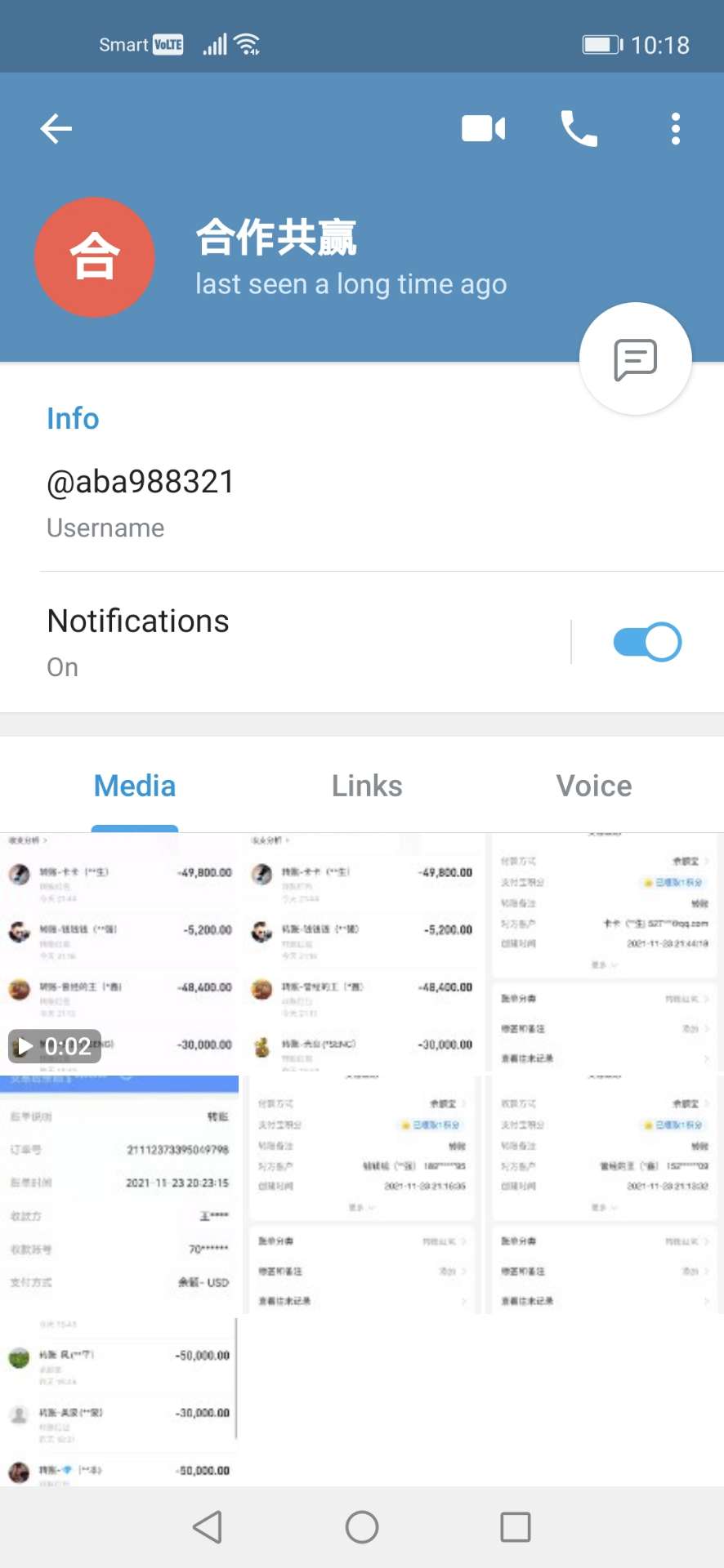Viewport: 724px width, 1568px height.
Task: Open the three-dot overflow menu
Action: pyautogui.click(x=675, y=129)
